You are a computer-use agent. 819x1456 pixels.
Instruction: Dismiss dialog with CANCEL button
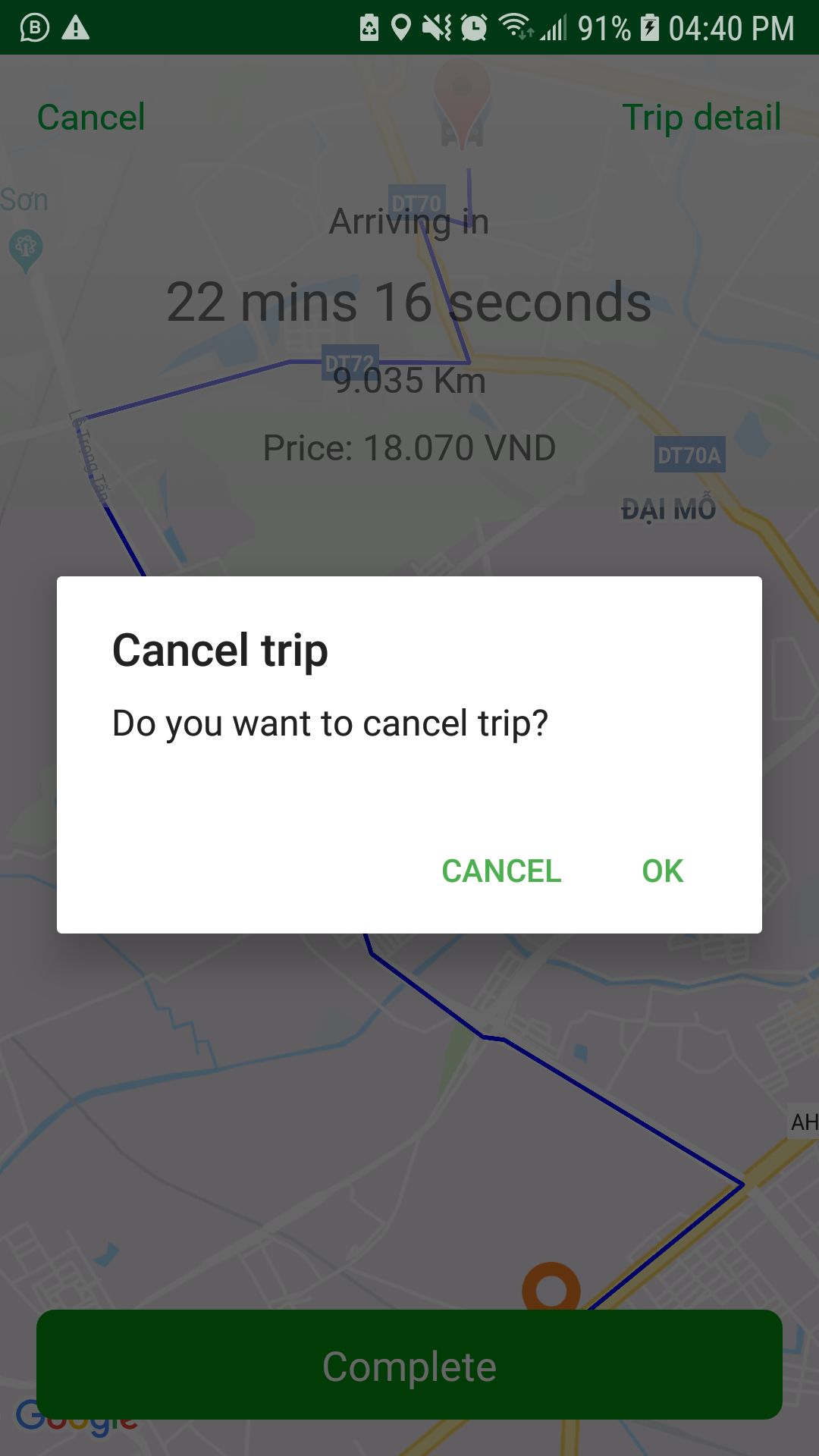point(501,871)
